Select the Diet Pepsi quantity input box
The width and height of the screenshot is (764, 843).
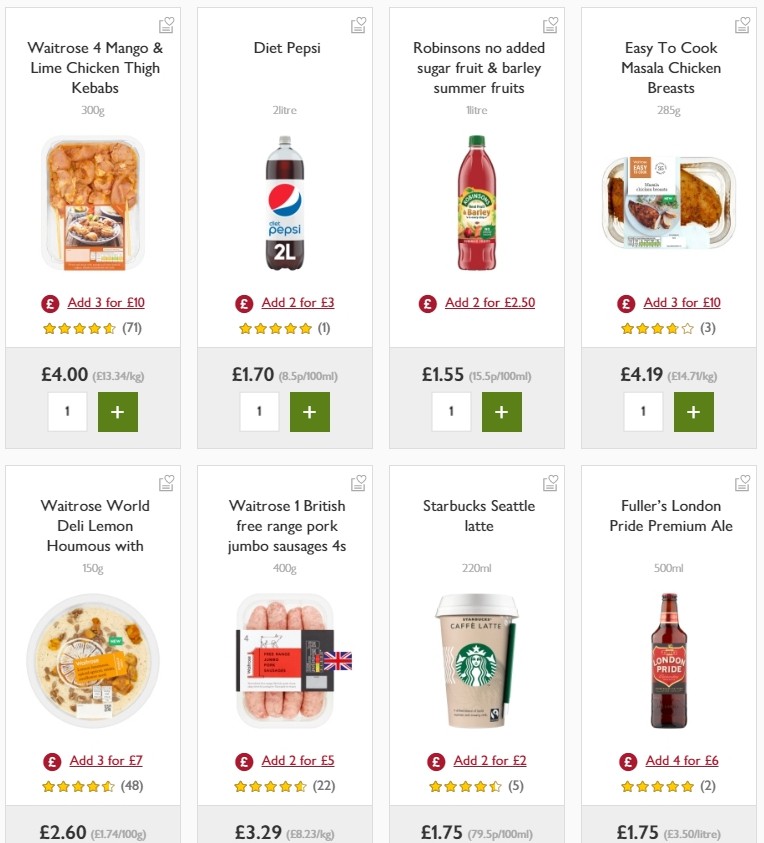point(259,411)
